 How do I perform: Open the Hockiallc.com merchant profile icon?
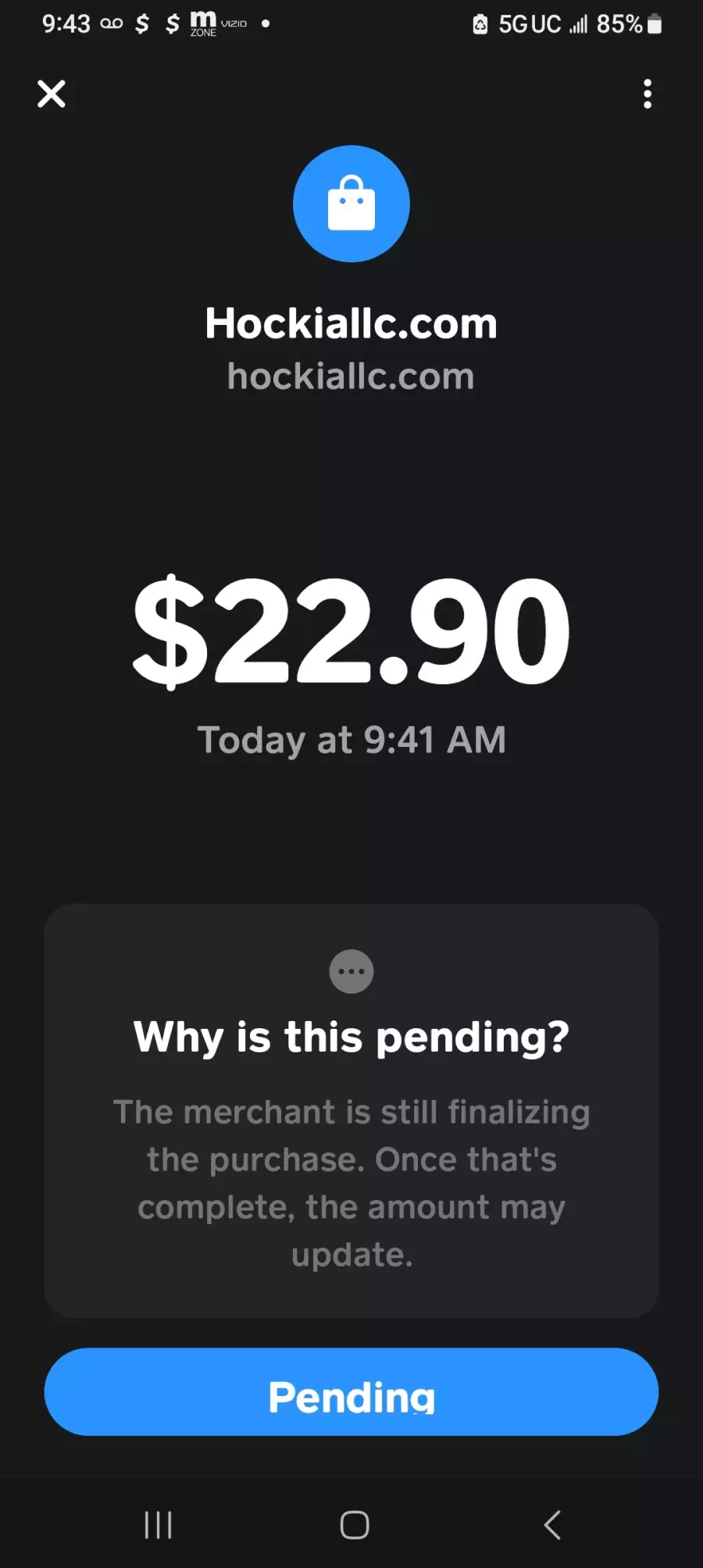point(351,203)
